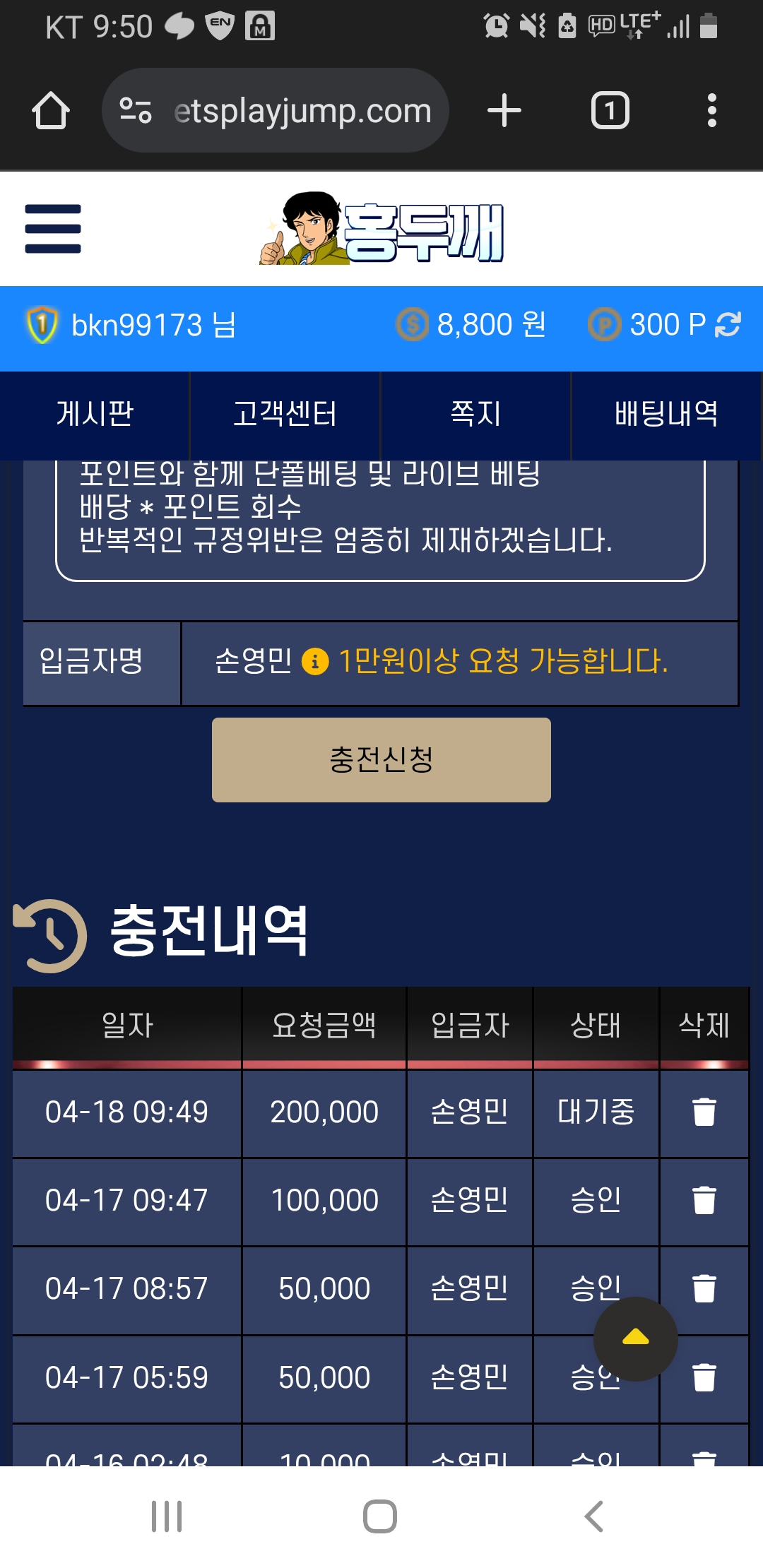Delete the 04-17 09:47 charge entry
763x1568 pixels.
coord(704,1200)
